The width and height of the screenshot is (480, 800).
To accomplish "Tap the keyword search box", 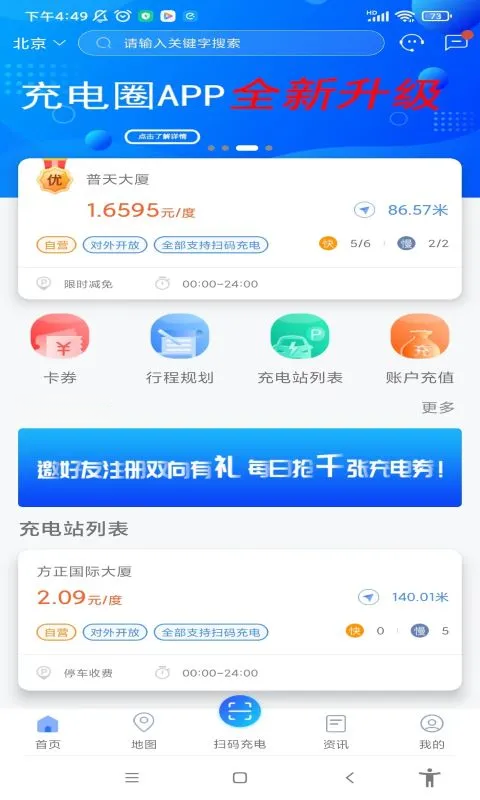I will coord(231,43).
